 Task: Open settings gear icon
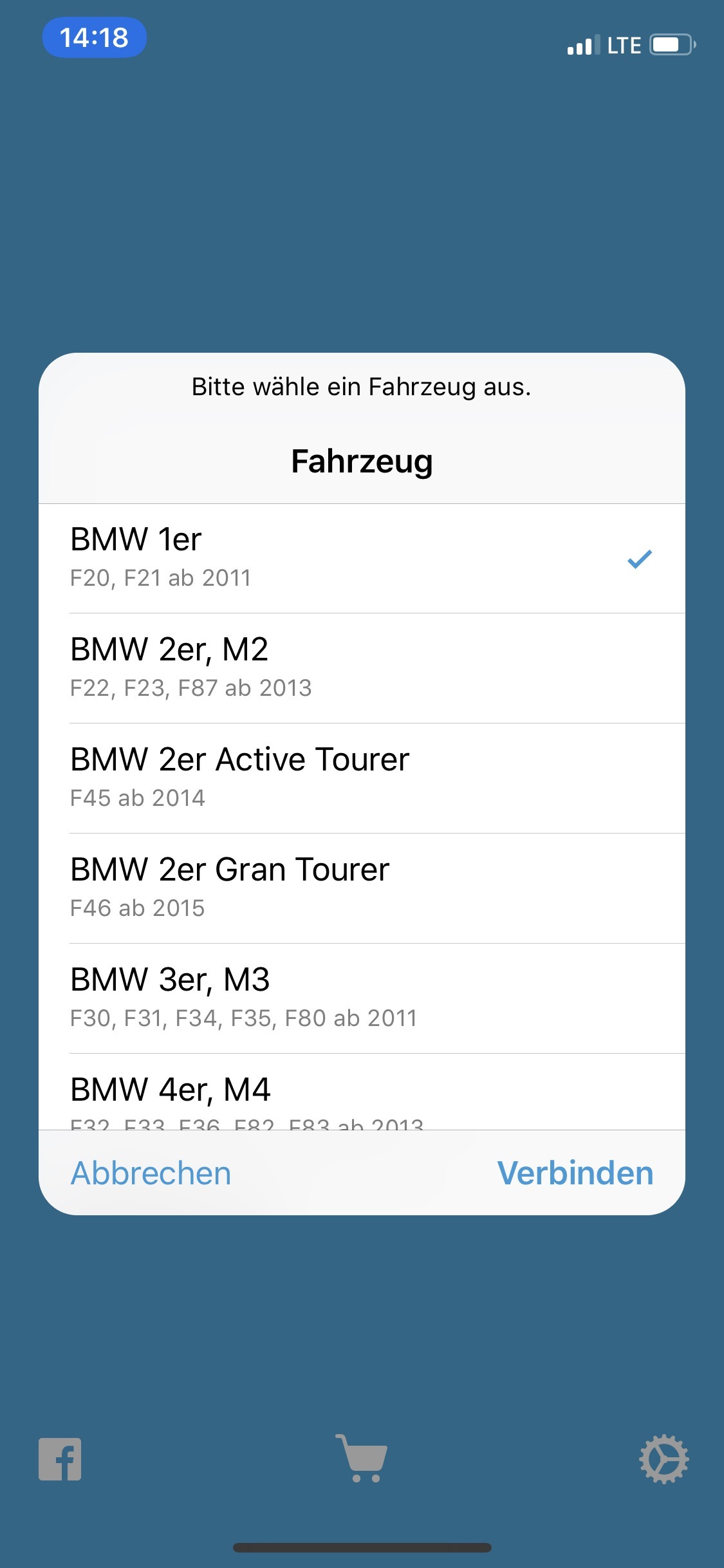664,1459
